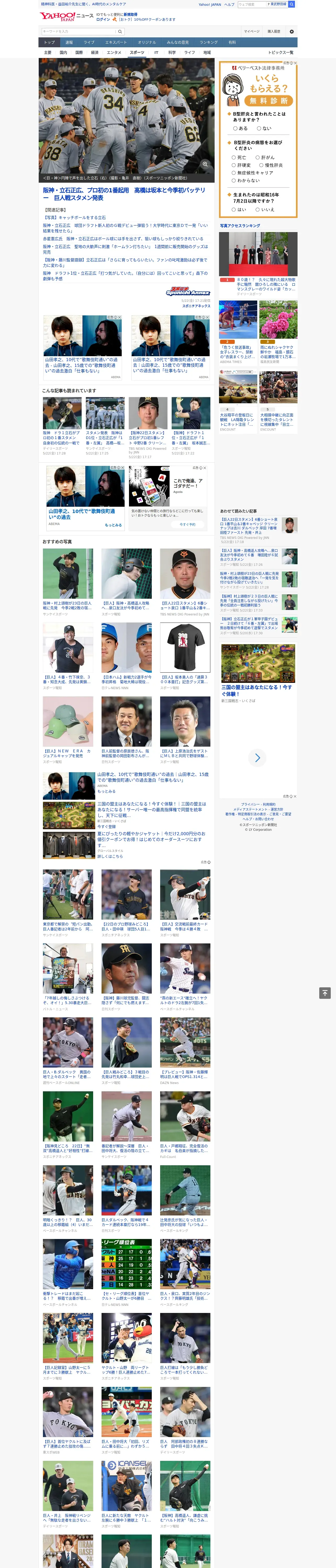This screenshot has width=336, height=1568.
Task: Select ある radio for B型肝炎 question
Action: pyautogui.click(x=240, y=128)
